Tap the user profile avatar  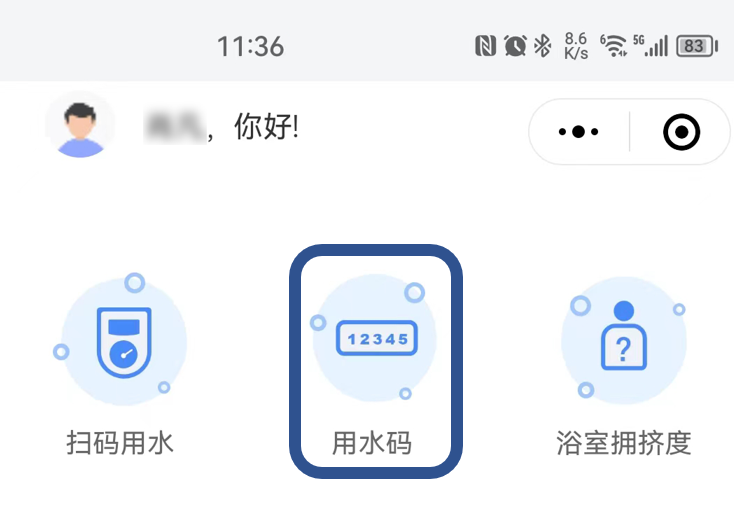pos(80,126)
